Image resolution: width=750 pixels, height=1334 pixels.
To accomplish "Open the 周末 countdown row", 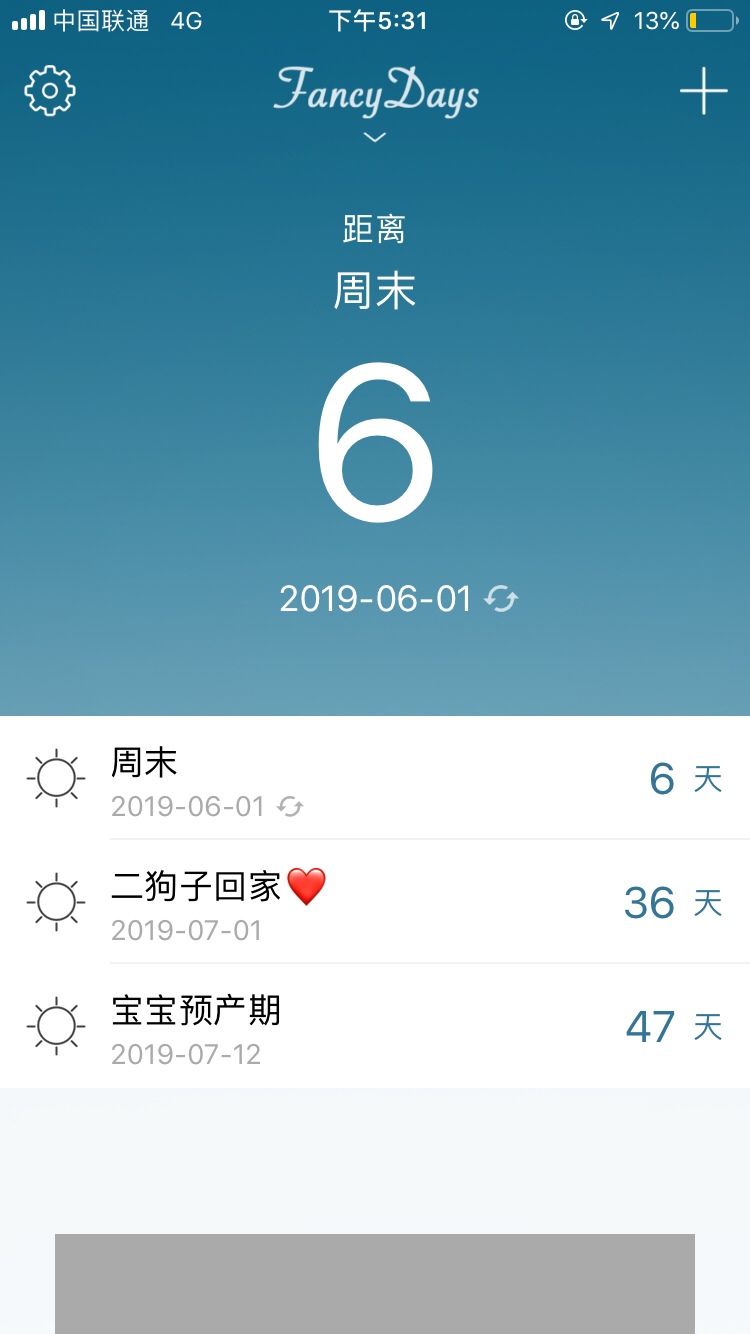I will (375, 779).
